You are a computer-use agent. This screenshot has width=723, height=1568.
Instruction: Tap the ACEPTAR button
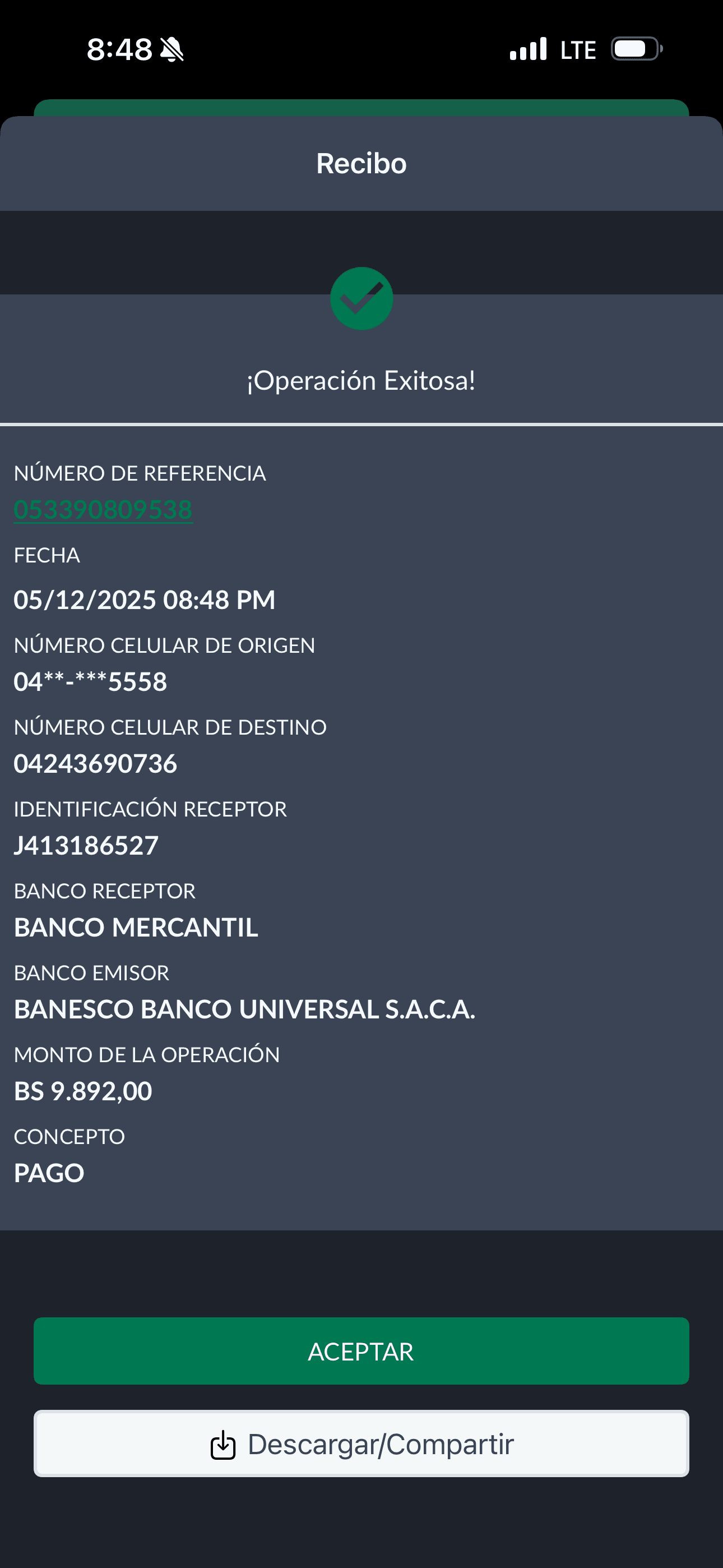(361, 1351)
